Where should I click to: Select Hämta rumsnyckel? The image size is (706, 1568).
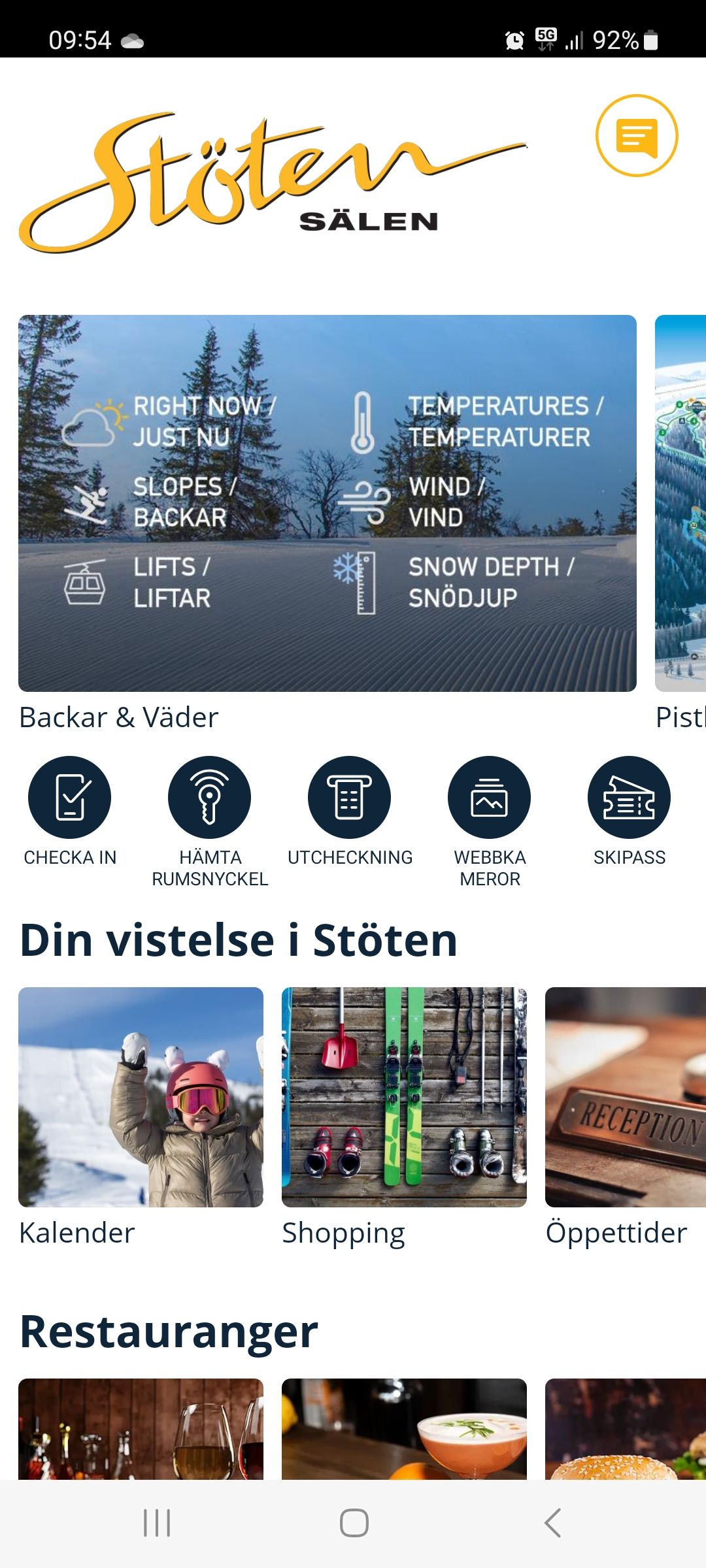click(x=209, y=797)
